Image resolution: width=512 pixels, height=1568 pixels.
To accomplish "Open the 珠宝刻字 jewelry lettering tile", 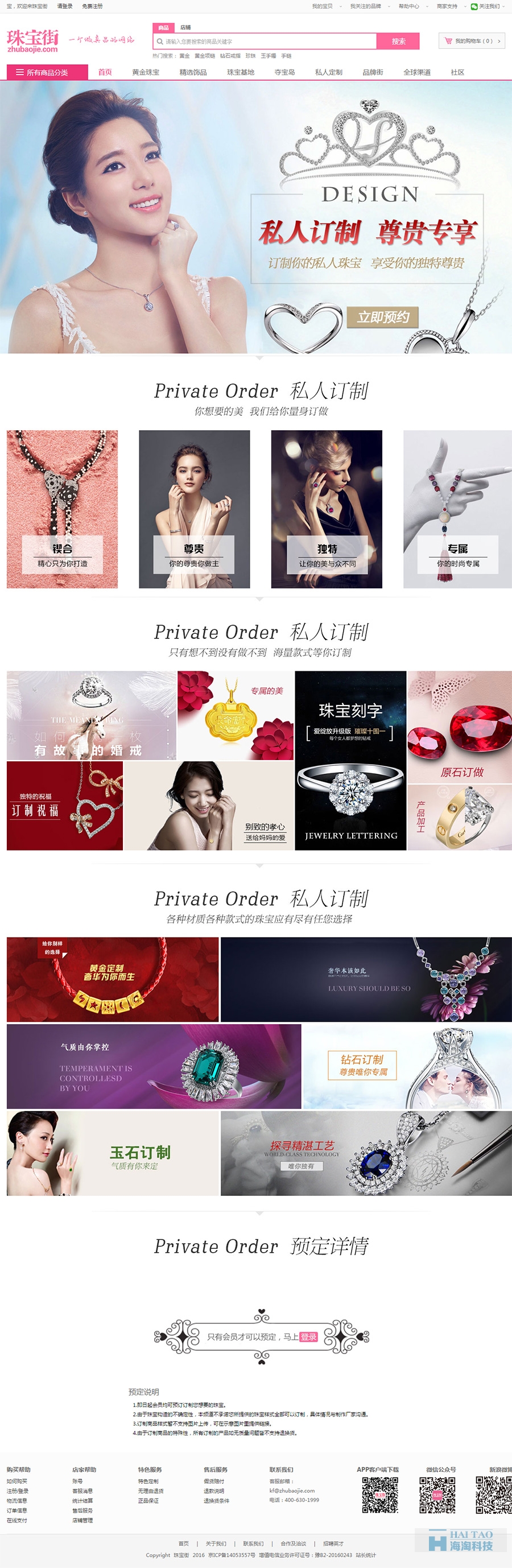I will (x=350, y=760).
